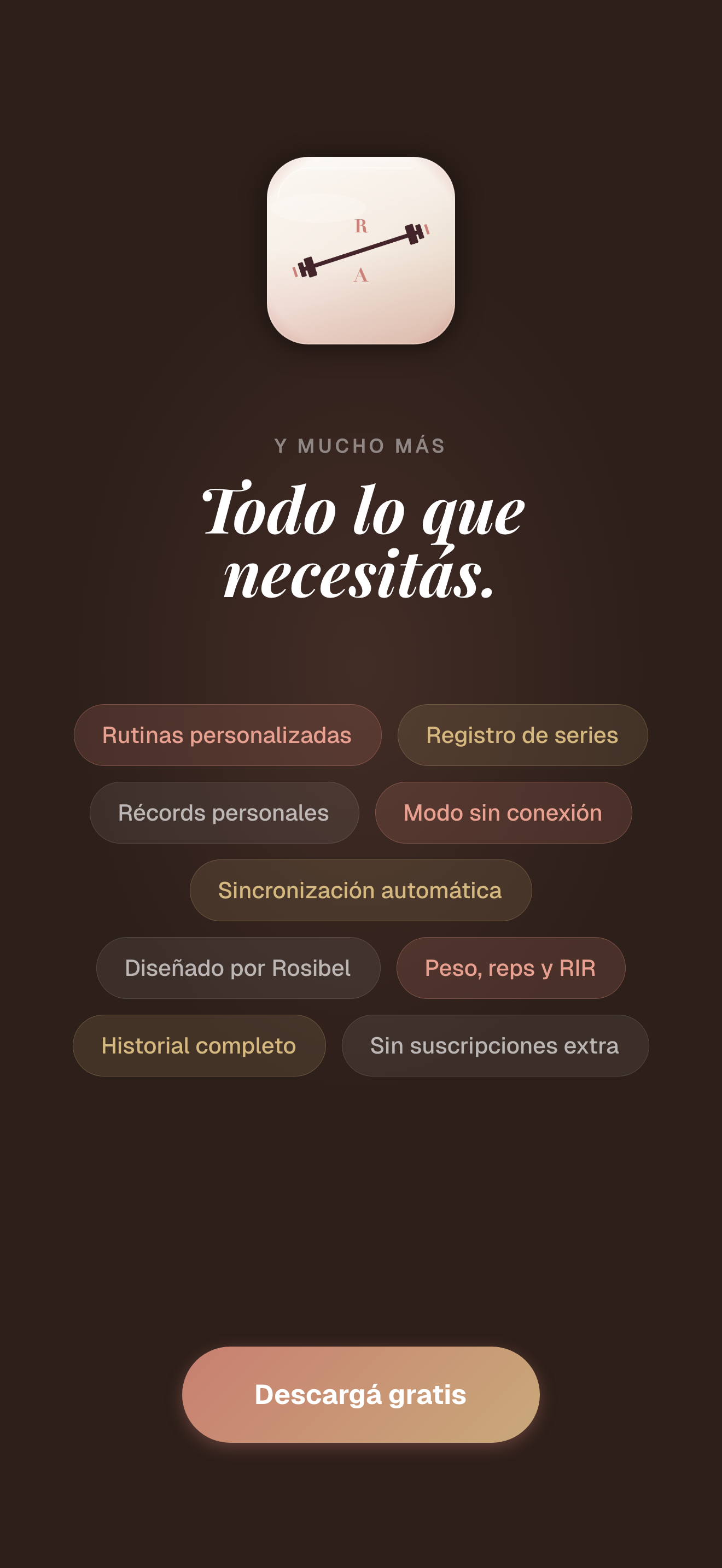
Task: Click the 'Y MUCHO MÁS' subtitle text
Action: click(x=360, y=445)
